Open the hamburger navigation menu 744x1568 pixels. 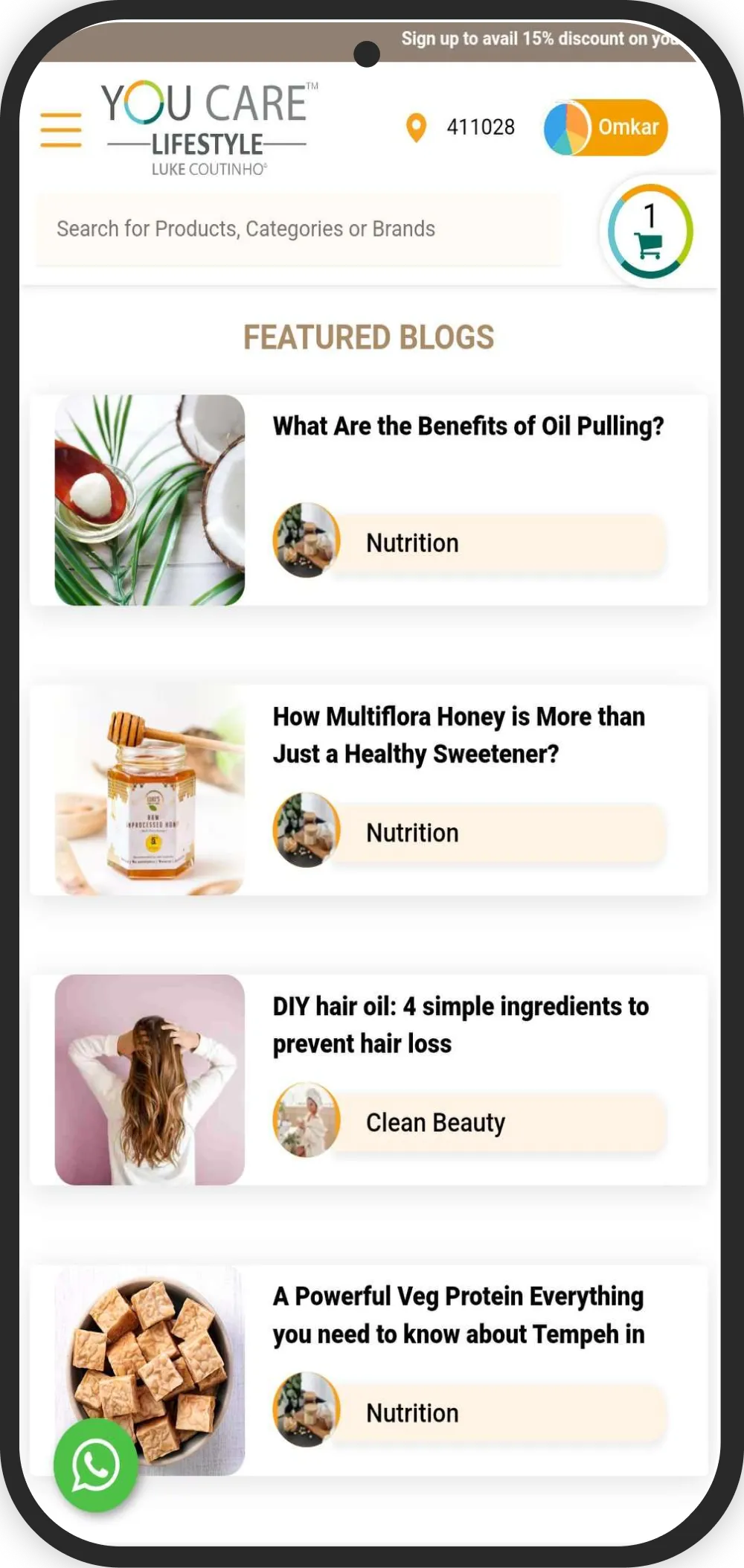click(x=60, y=128)
